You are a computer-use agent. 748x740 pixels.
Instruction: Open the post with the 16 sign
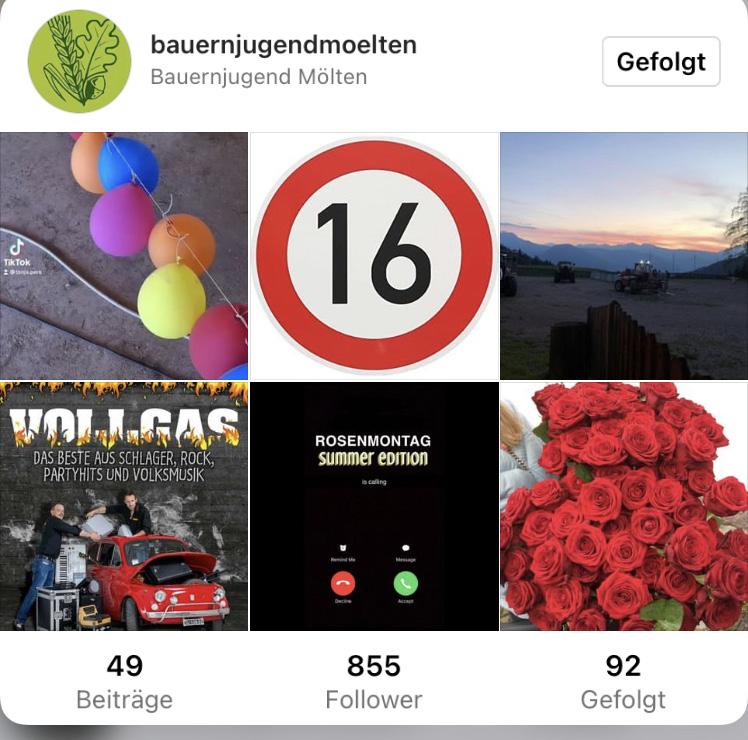pos(374,256)
